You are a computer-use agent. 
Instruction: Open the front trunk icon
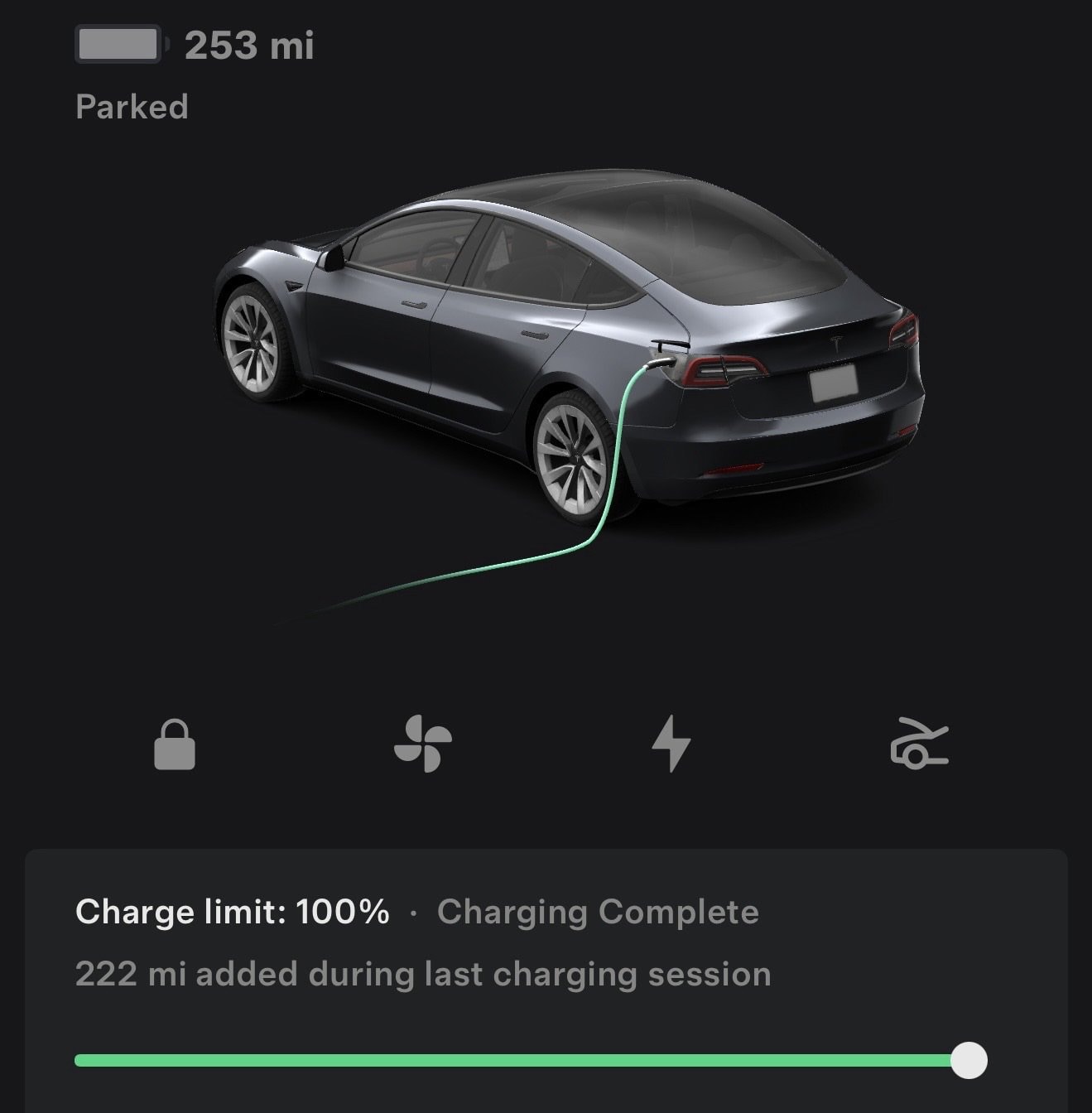[919, 744]
